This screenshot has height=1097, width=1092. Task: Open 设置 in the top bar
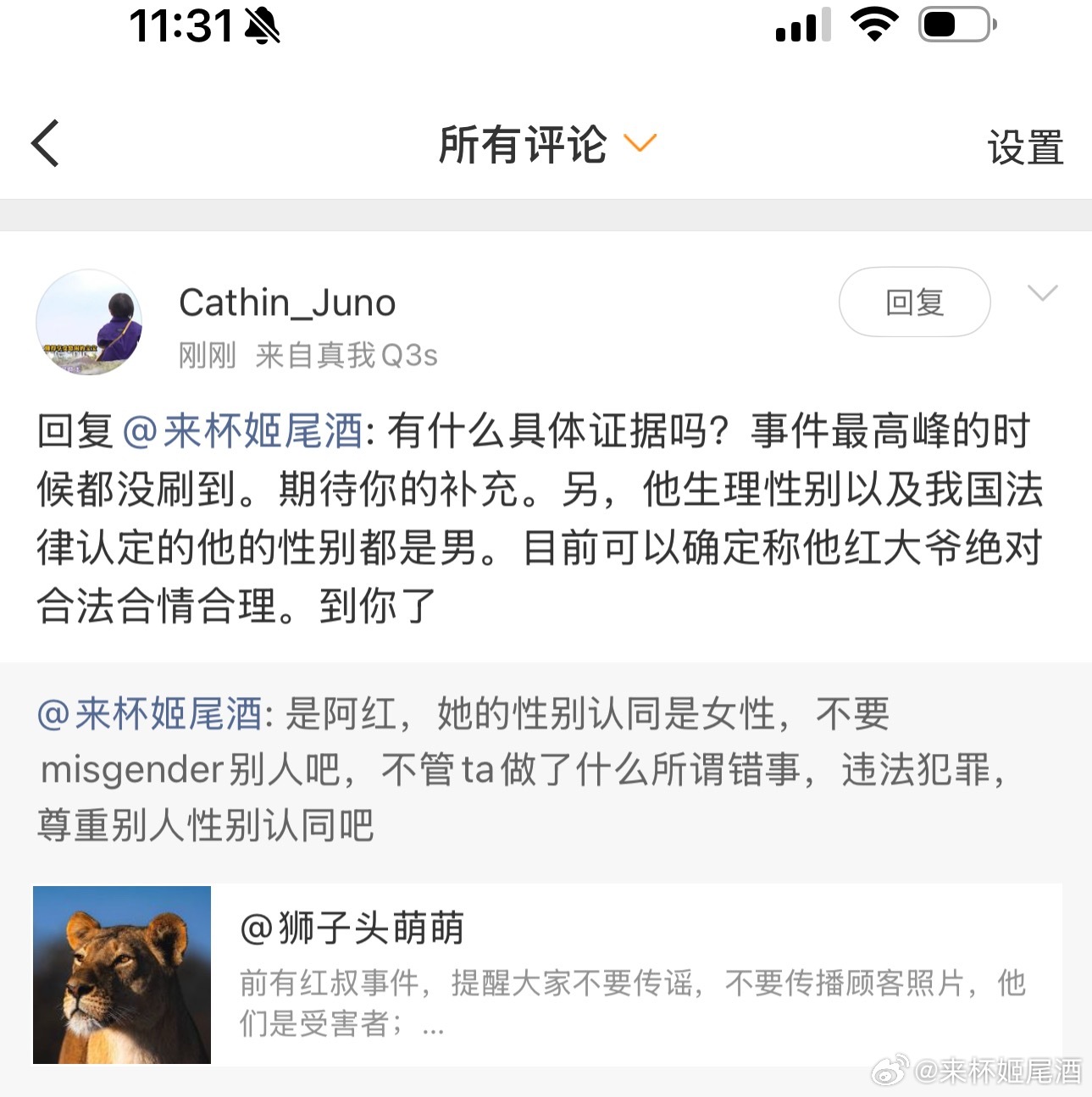coord(1025,147)
